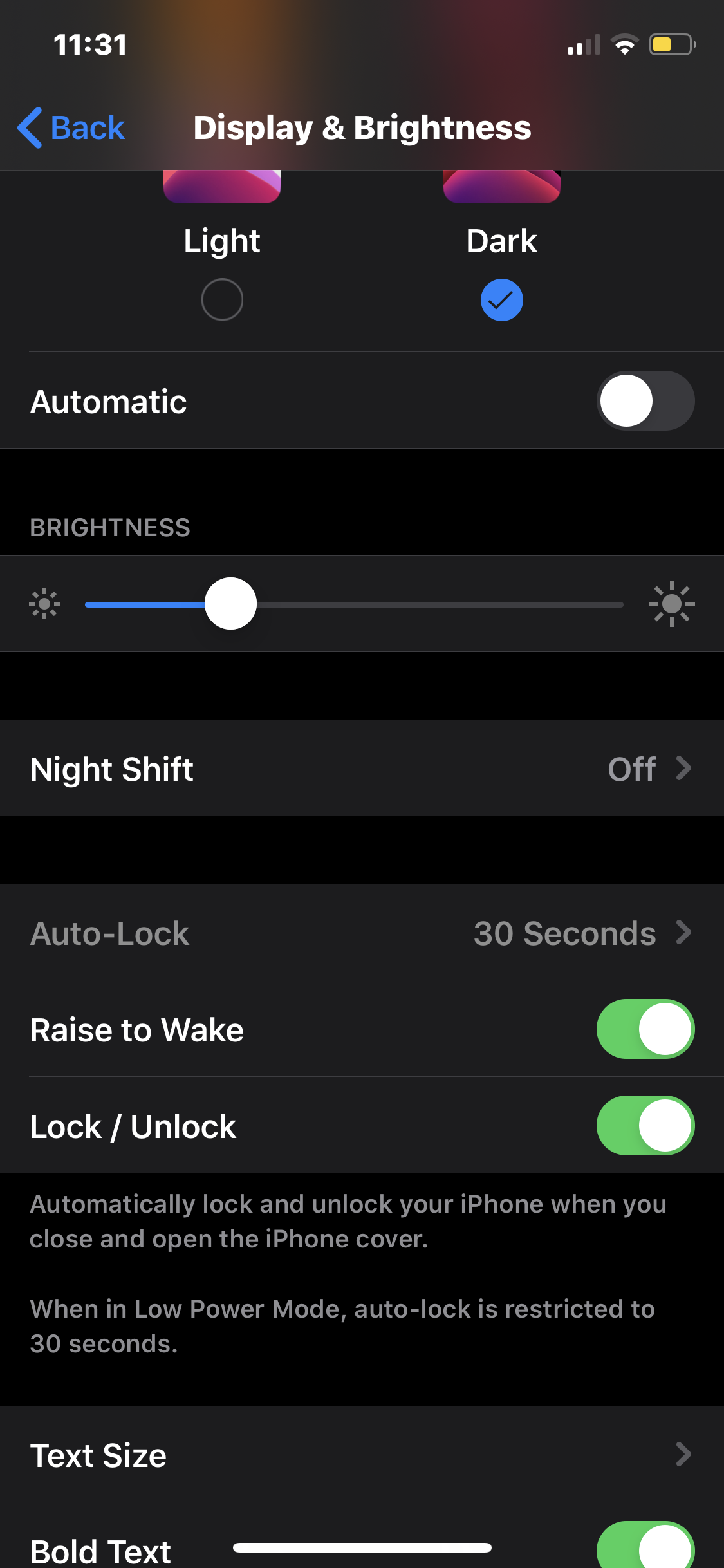
Task: Open the Auto-Lock setting
Action: (x=362, y=933)
